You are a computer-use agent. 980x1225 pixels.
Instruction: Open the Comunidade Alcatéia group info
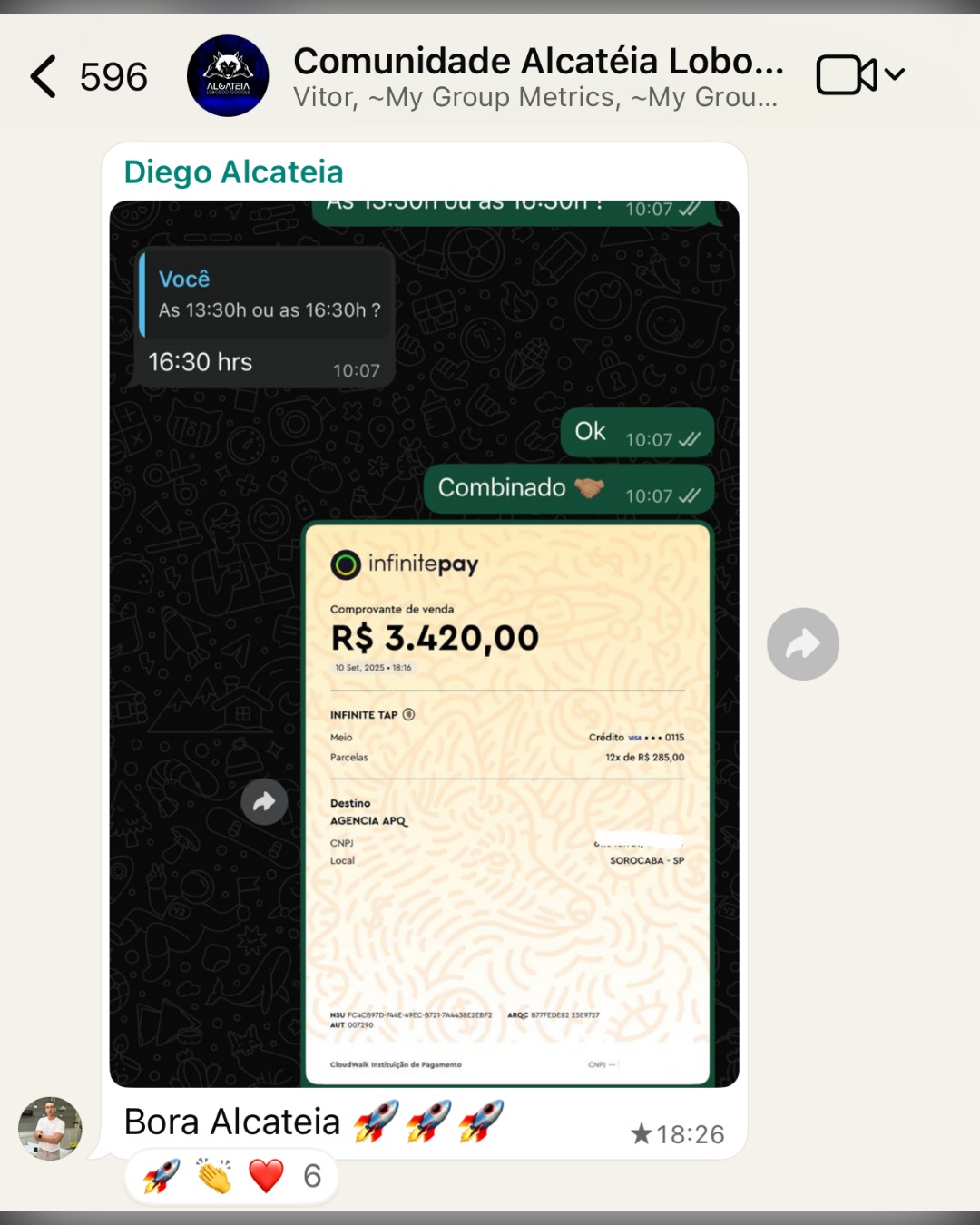(x=537, y=77)
